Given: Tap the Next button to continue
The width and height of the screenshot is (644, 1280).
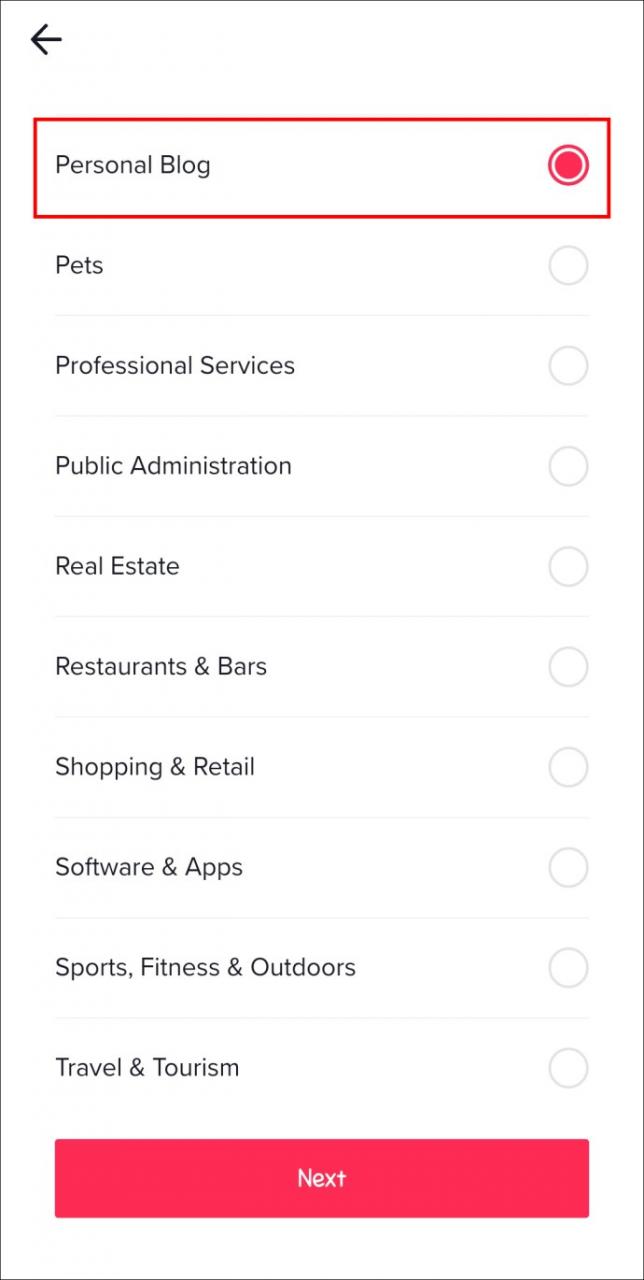Looking at the screenshot, I should tap(321, 1178).
